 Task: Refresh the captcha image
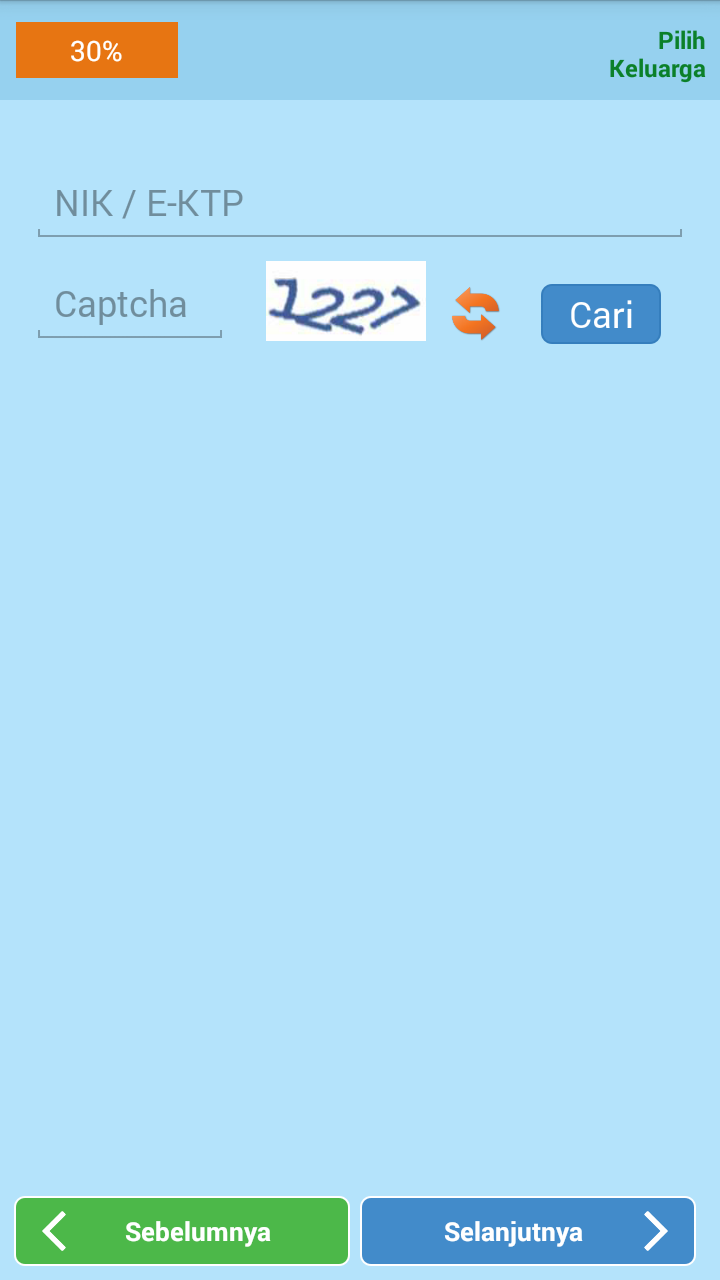(x=475, y=313)
